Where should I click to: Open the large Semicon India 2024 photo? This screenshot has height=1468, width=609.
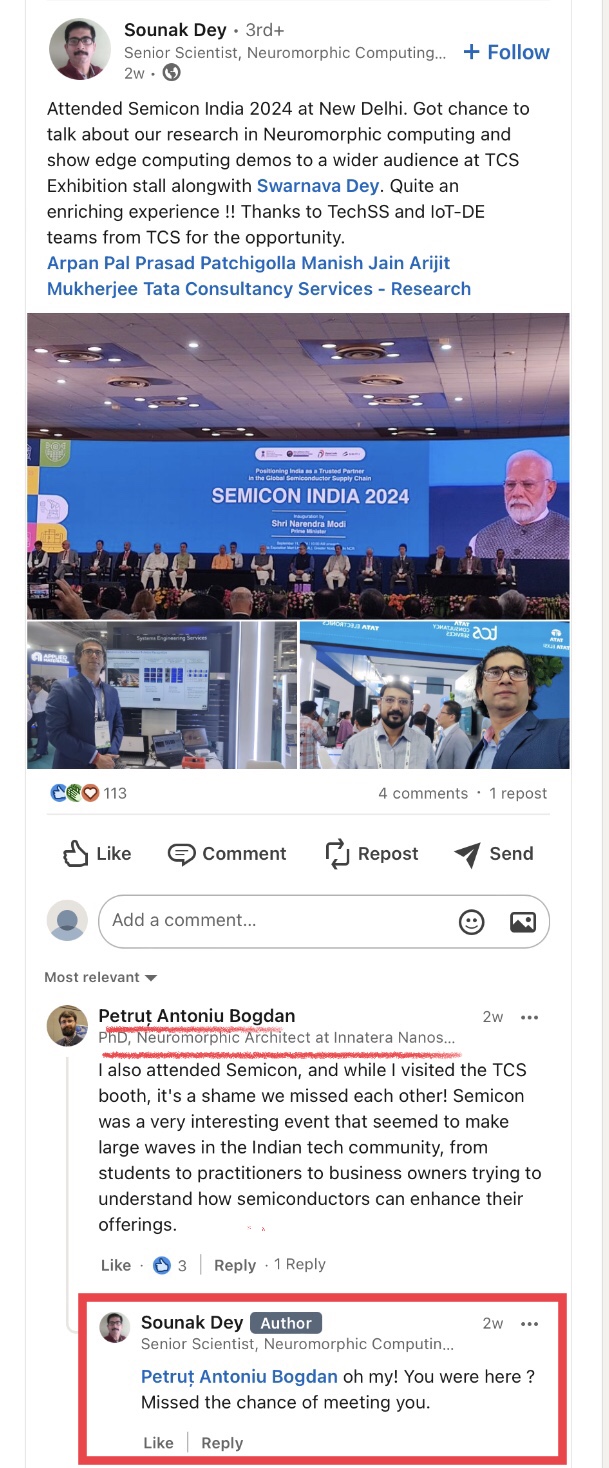tap(298, 466)
